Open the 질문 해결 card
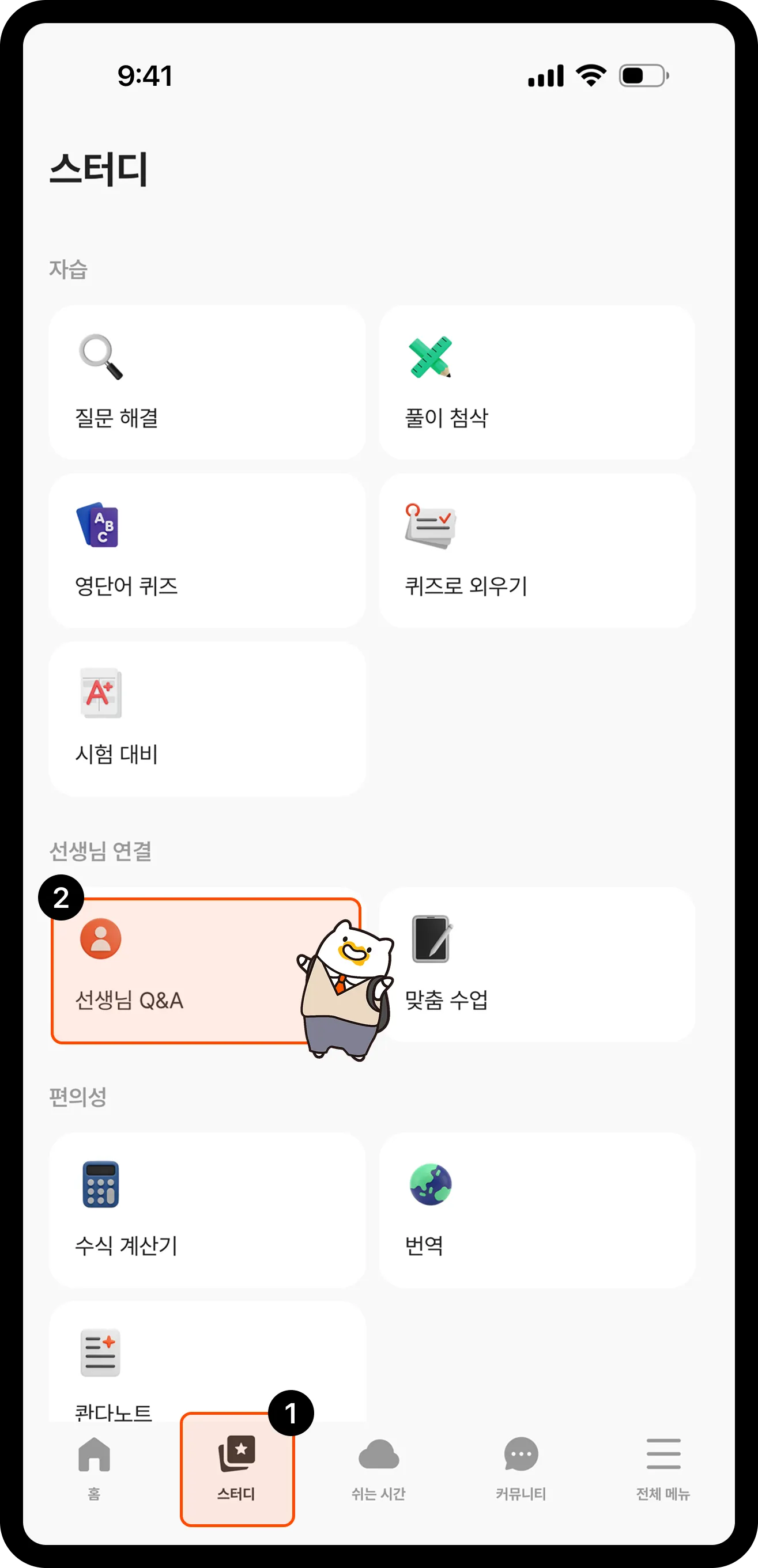Viewport: 758px width, 1568px height. tap(207, 382)
